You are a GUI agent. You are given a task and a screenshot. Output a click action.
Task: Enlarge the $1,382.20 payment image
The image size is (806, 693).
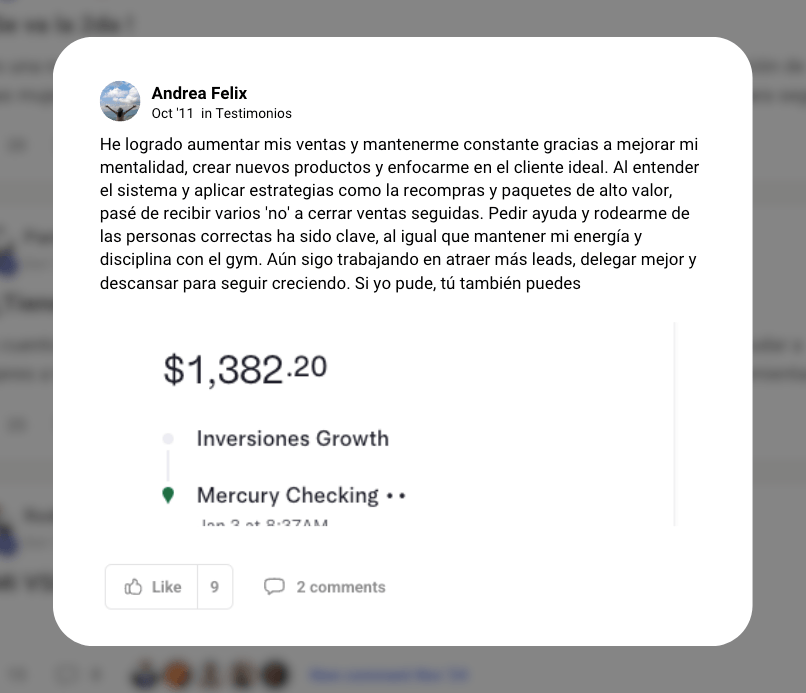click(390, 424)
